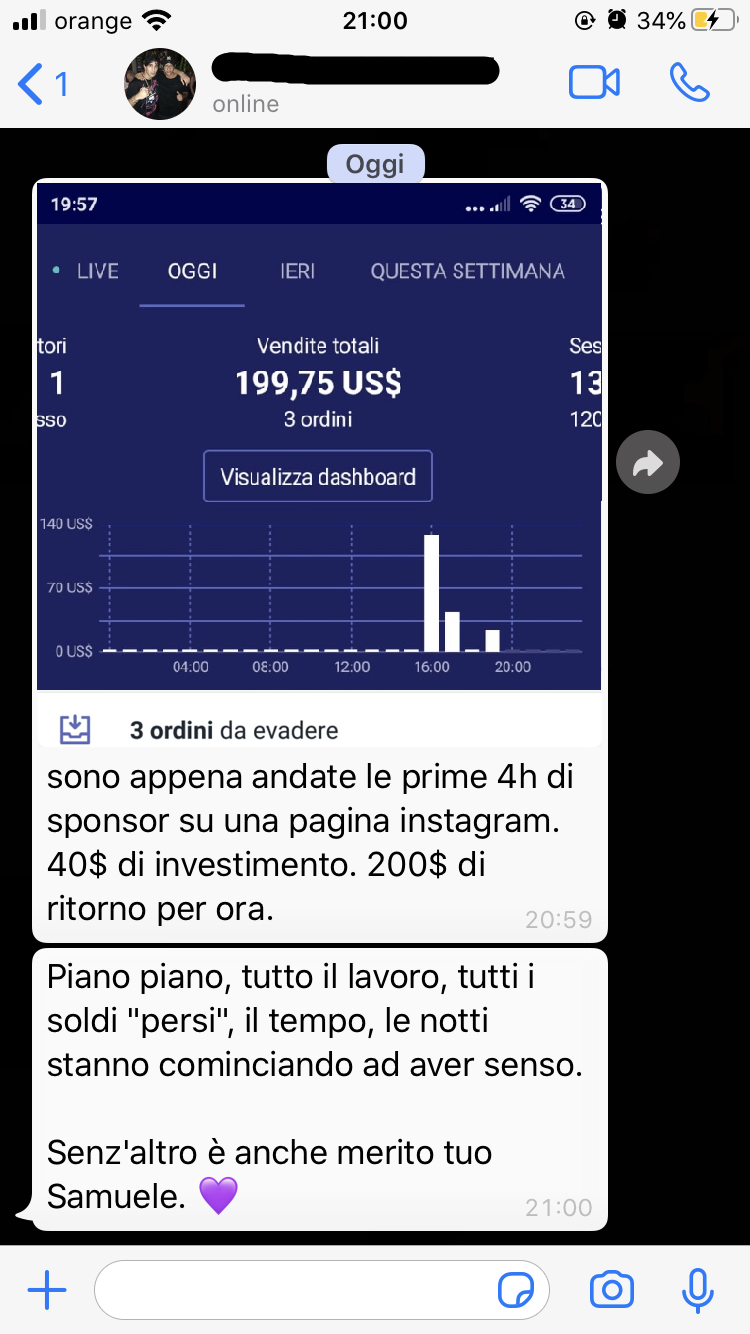Open the camera

point(612,1291)
